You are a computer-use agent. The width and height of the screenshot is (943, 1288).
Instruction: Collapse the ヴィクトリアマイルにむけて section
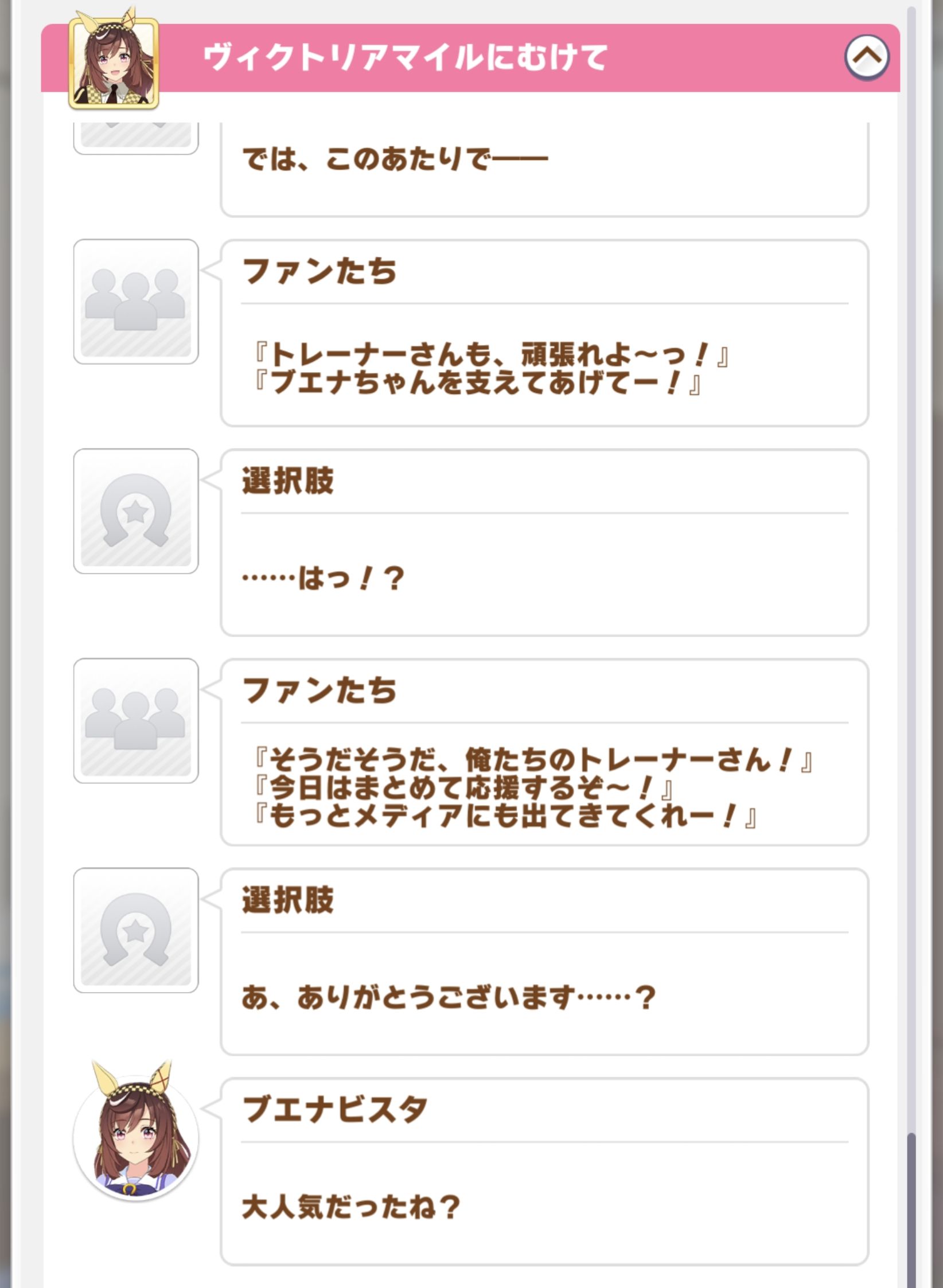point(866,57)
